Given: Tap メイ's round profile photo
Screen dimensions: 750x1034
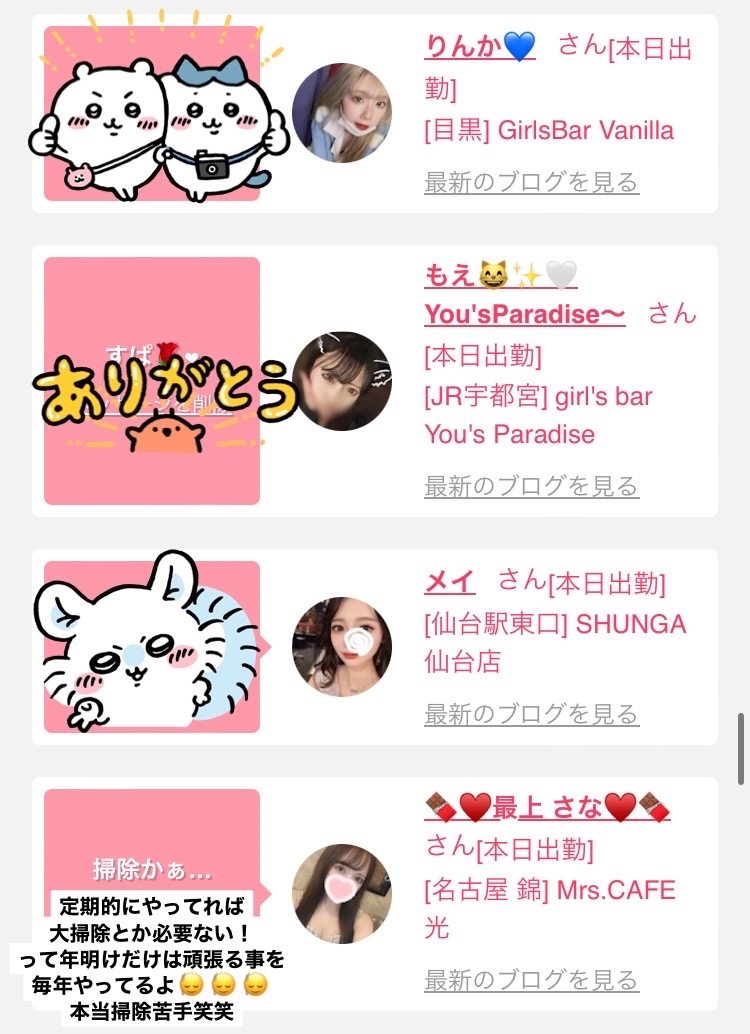Looking at the screenshot, I should [x=342, y=647].
